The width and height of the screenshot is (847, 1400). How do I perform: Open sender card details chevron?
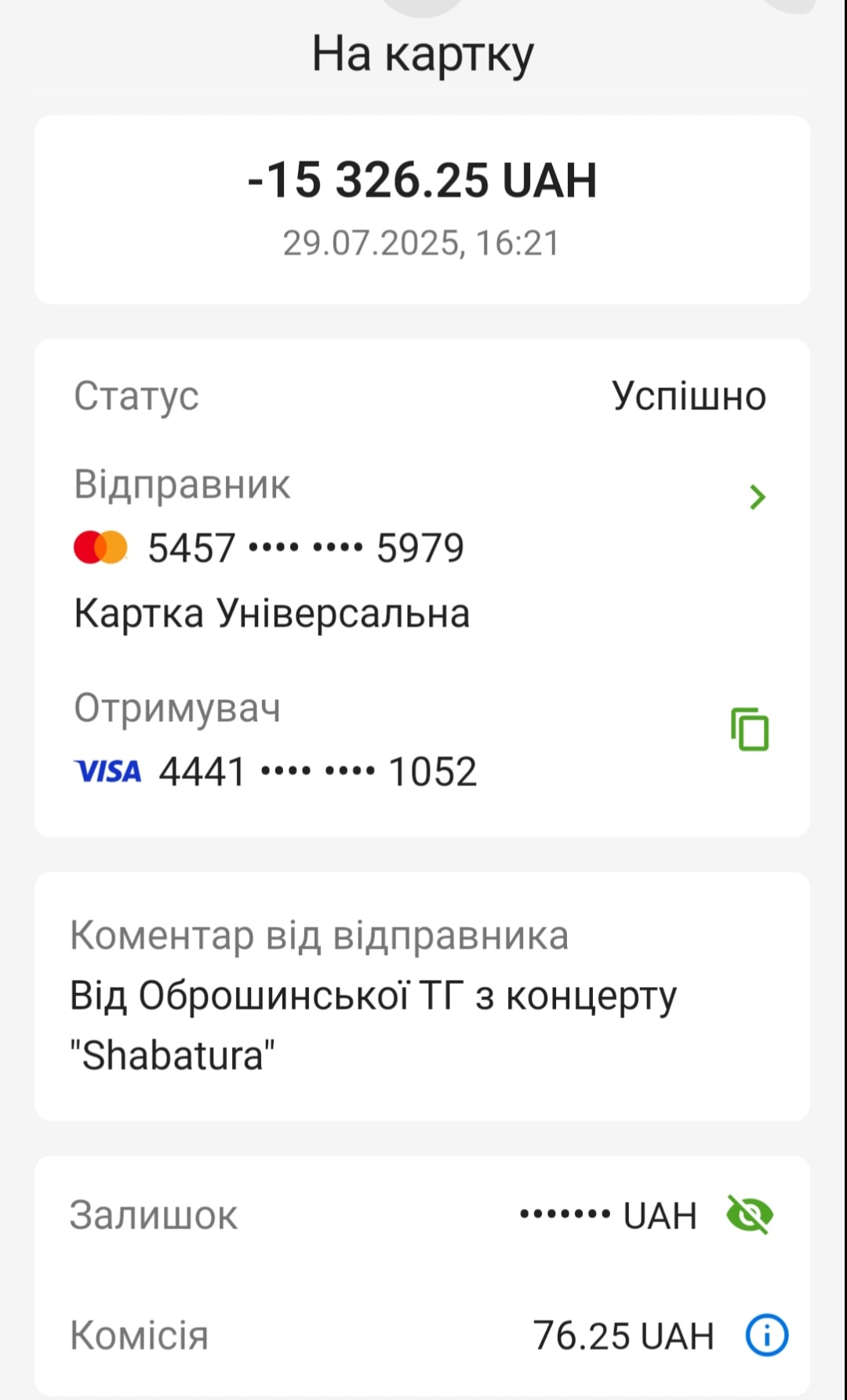(757, 497)
